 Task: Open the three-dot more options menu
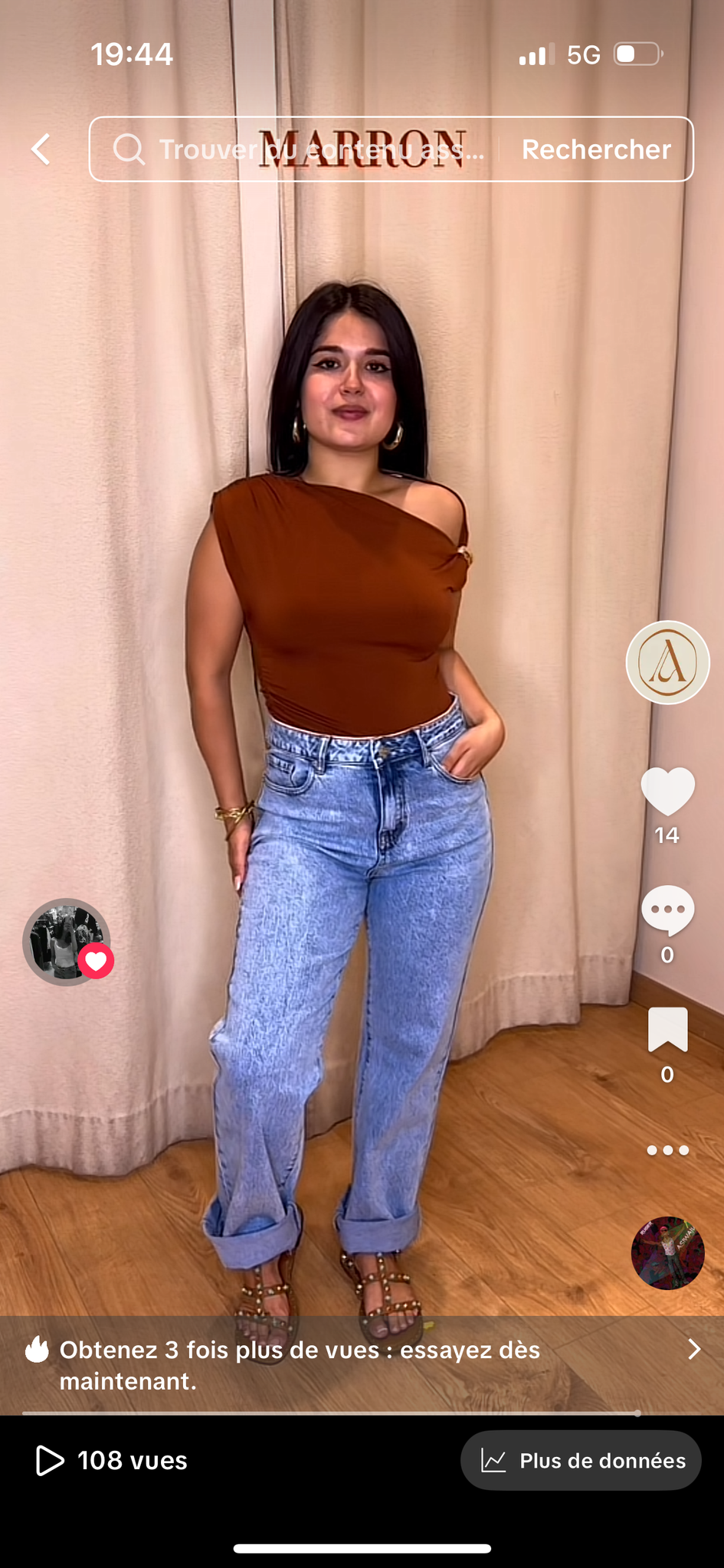pos(667,1150)
